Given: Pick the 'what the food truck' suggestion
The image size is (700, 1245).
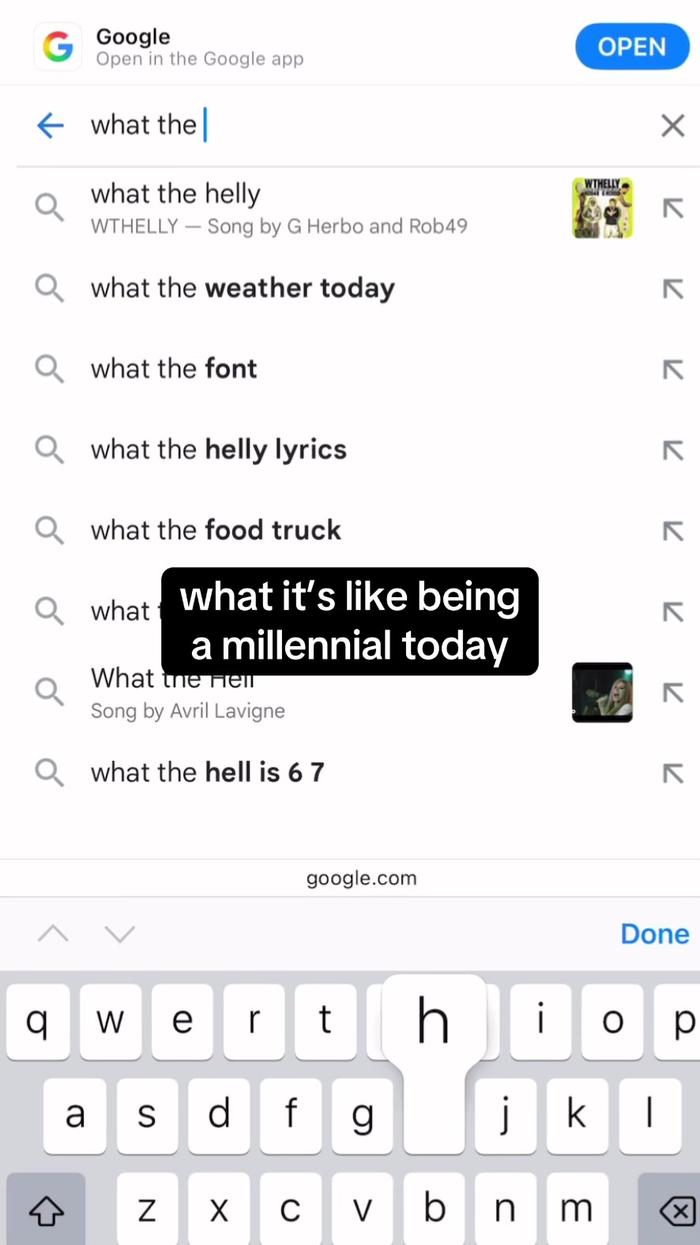Looking at the screenshot, I should click(215, 530).
